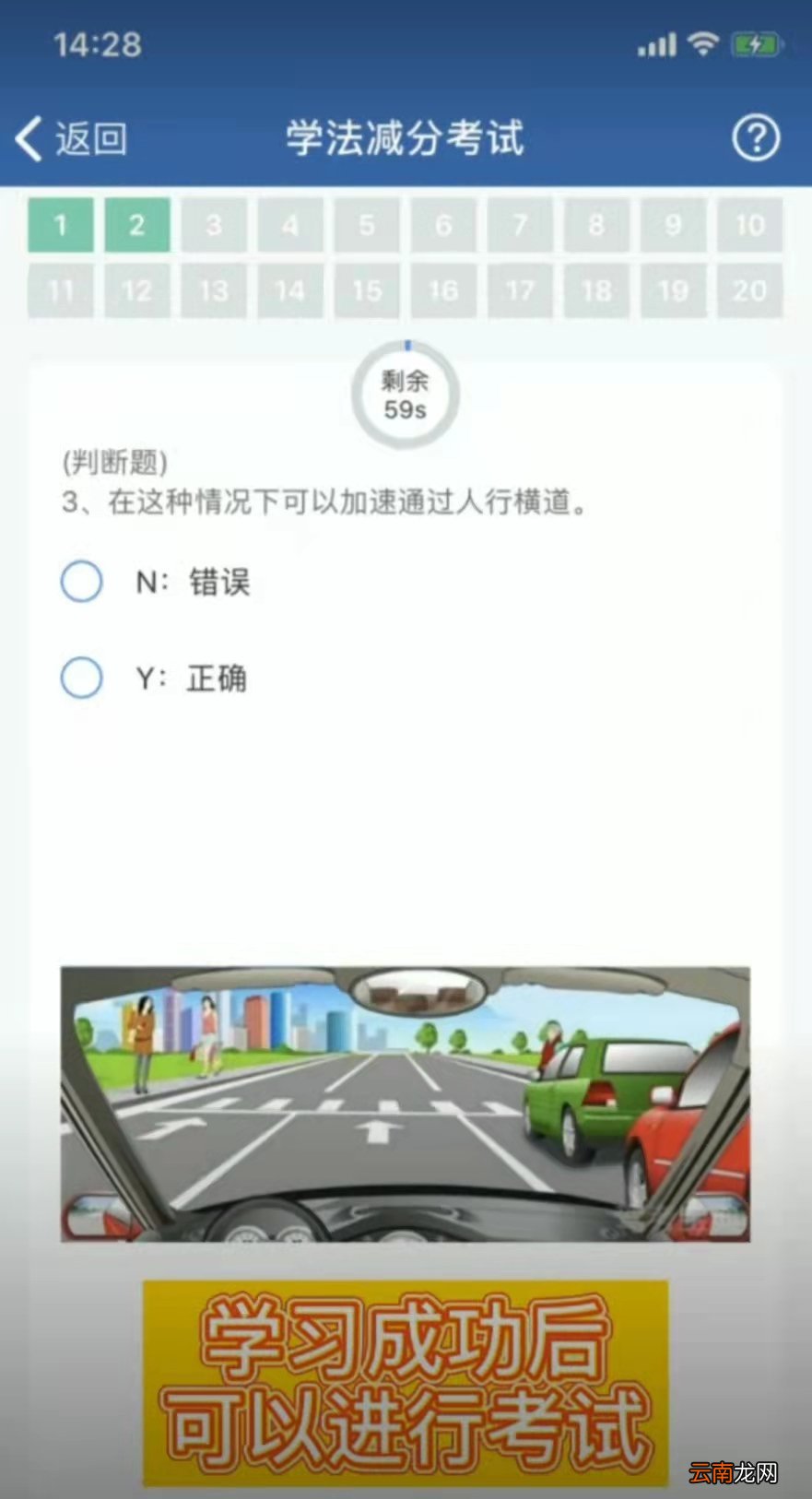Click the title 学法减分考试
Screen dimensions: 812x1499
click(406, 136)
